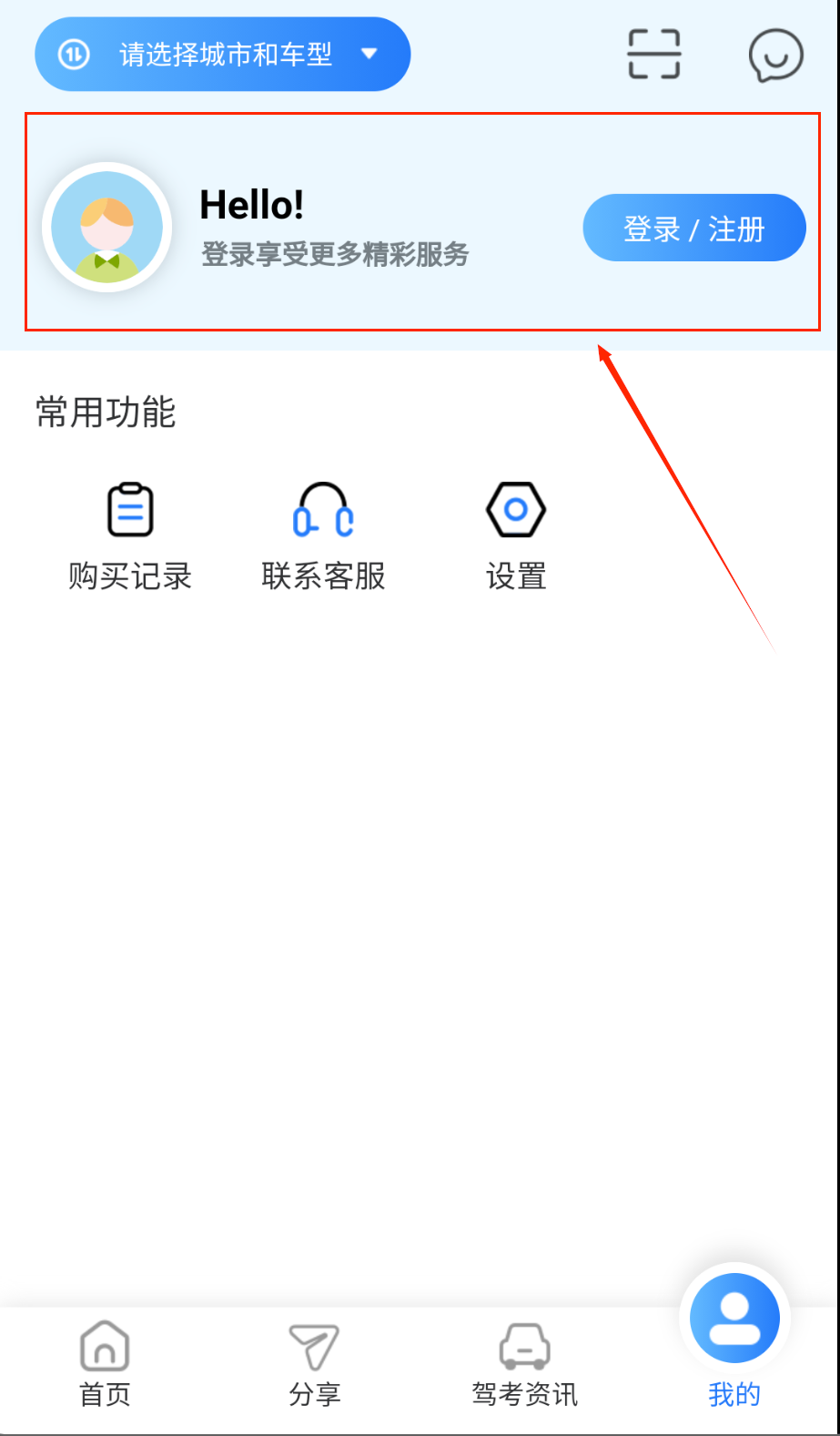Switch to the 分享 share tab
This screenshot has width=840, height=1436.
tap(314, 1363)
